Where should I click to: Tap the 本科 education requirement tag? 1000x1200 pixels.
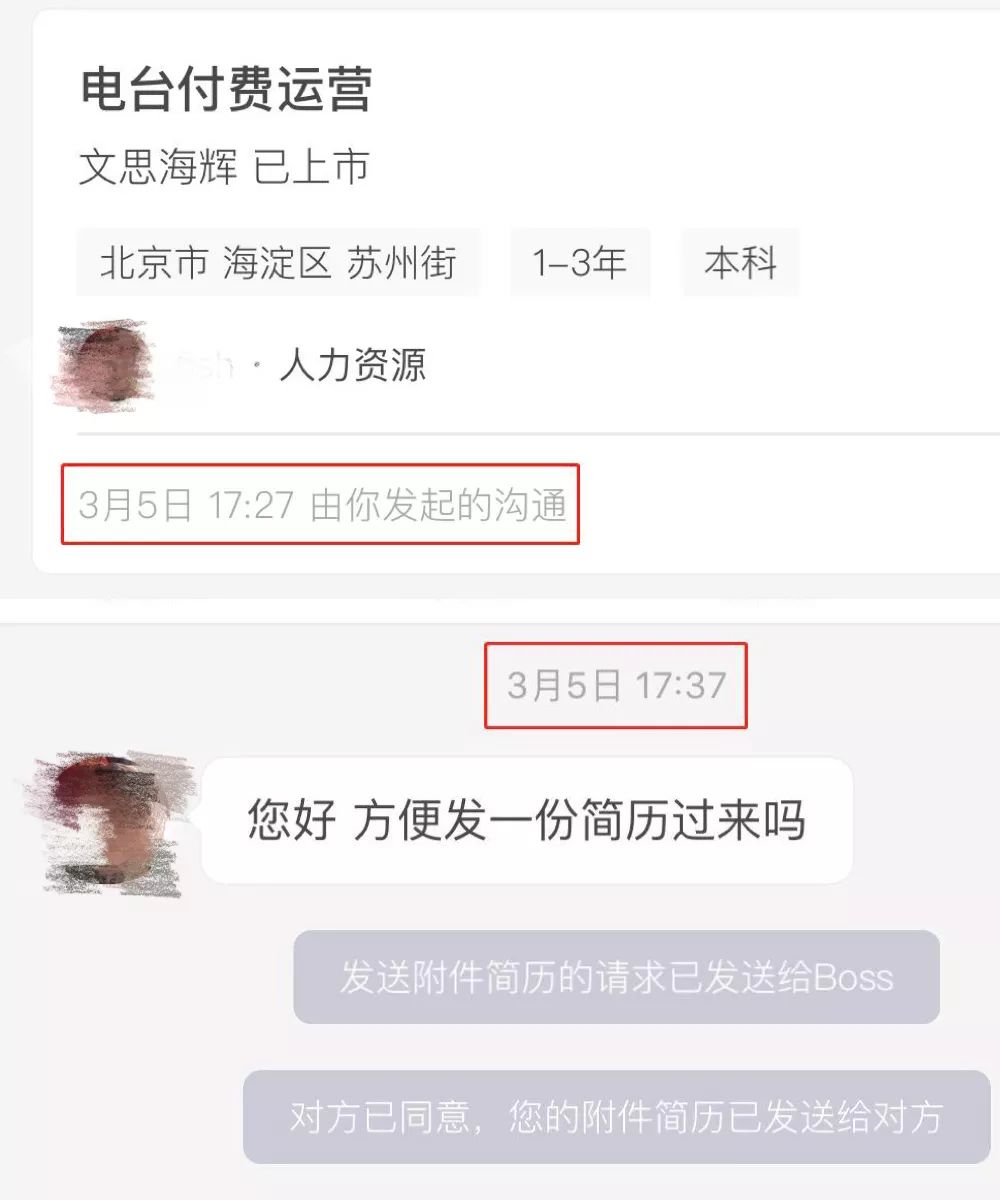pos(738,262)
